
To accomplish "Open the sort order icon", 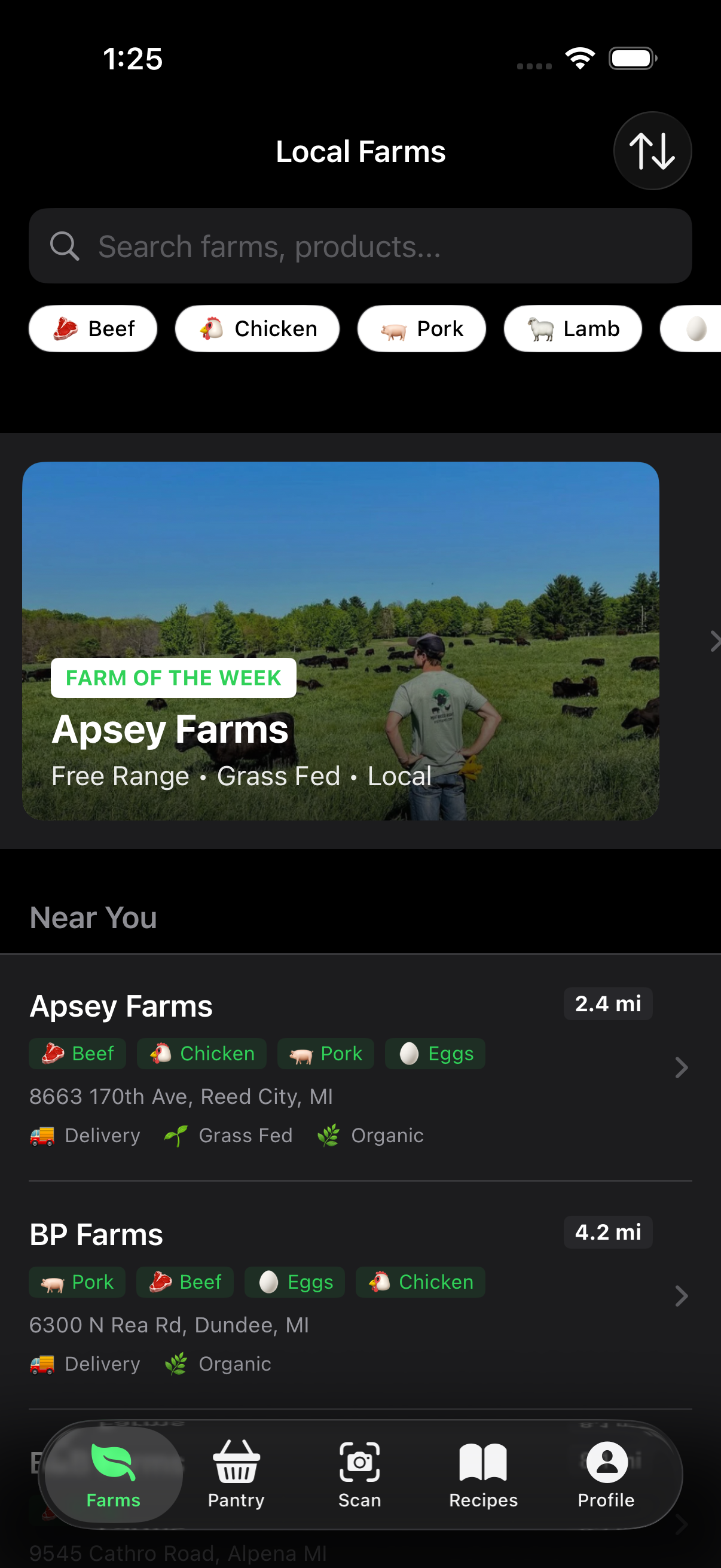I will click(652, 151).
